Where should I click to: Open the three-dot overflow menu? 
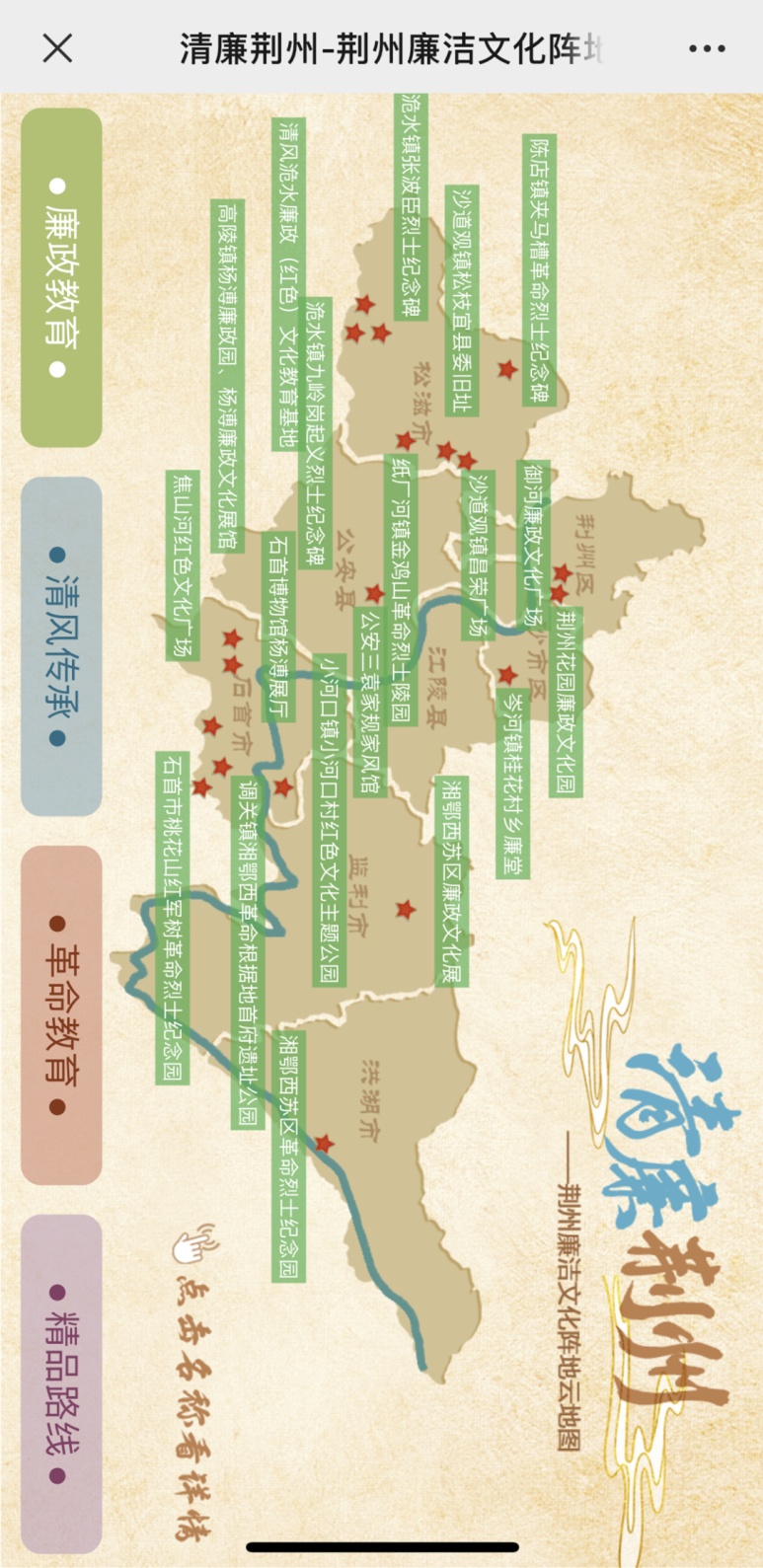(707, 48)
